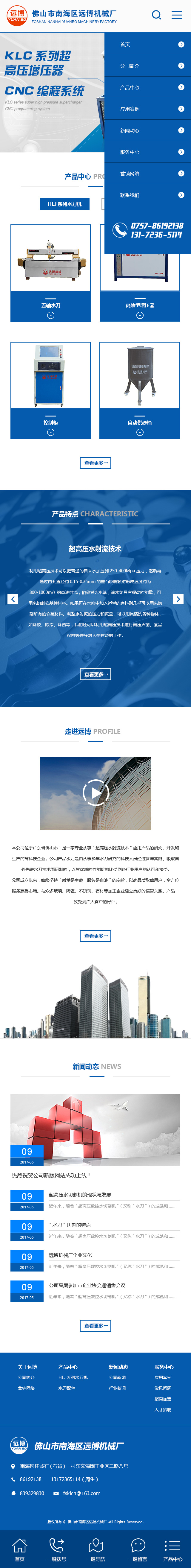This screenshot has height=1568, width=191.
Task: Open 公司简介 from the menu
Action: pos(147,66)
